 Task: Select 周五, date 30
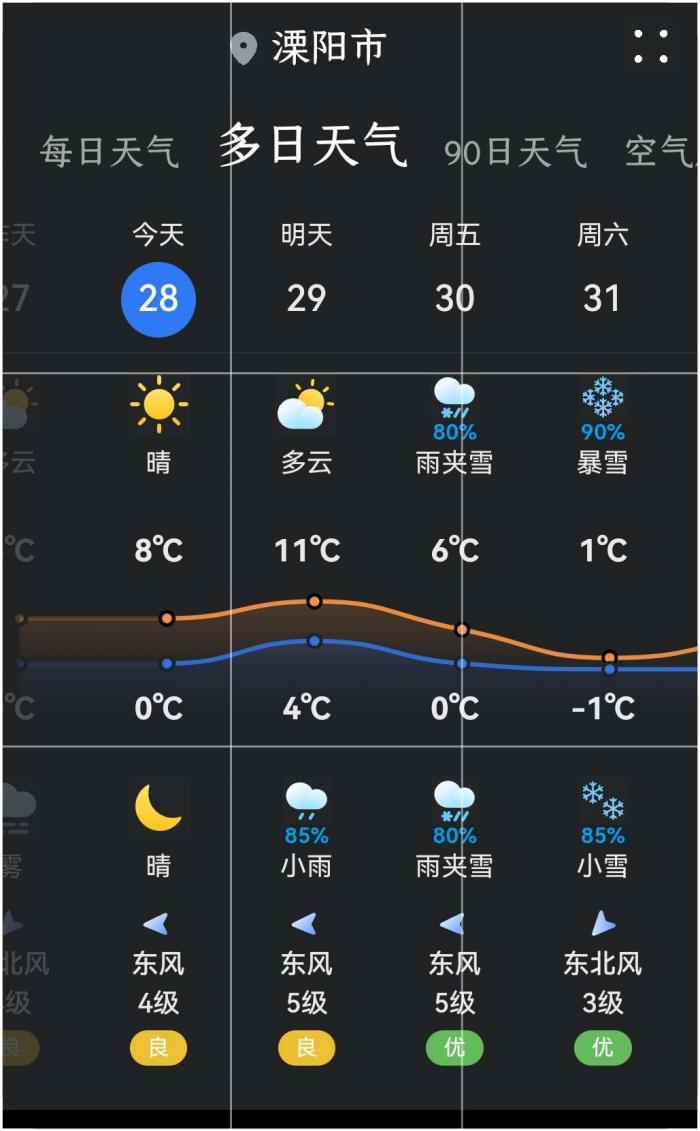point(454,298)
